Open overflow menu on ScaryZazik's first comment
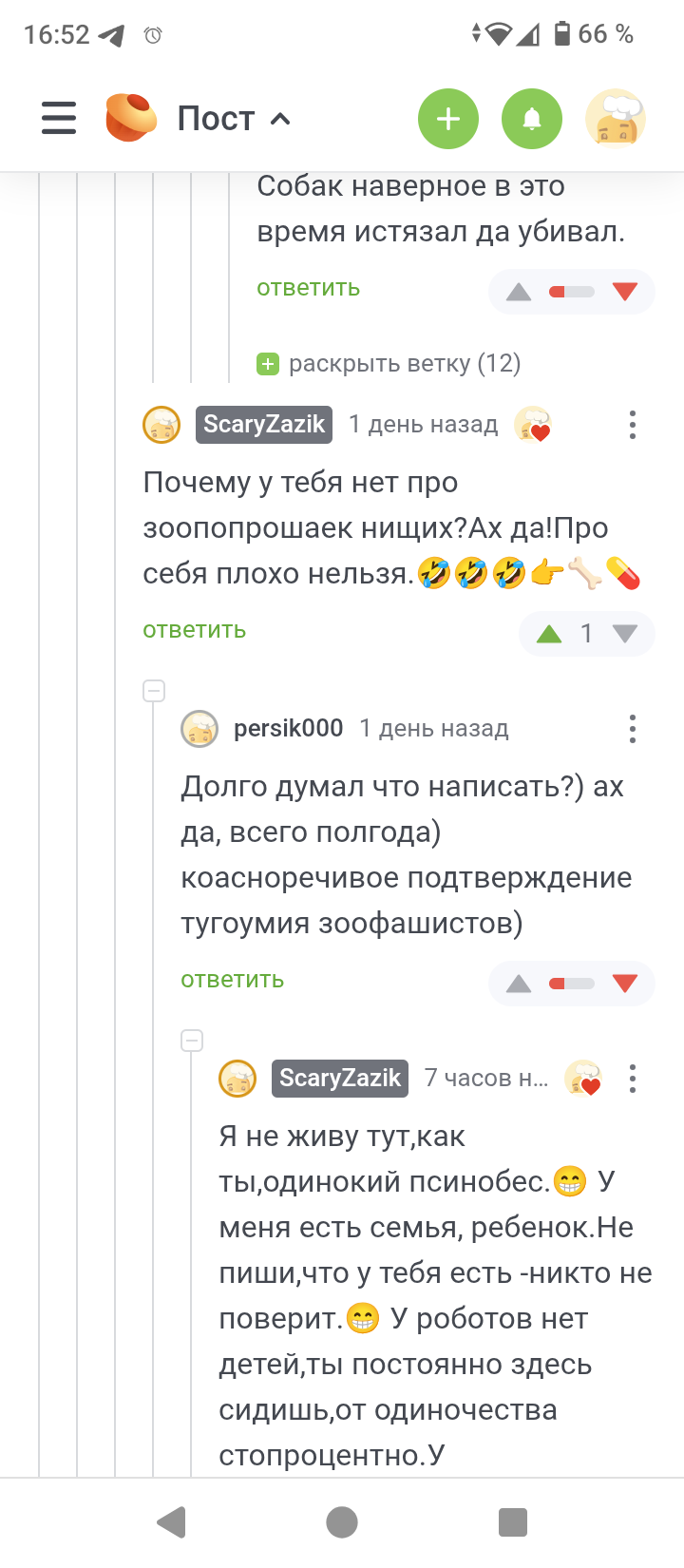Screen dimensions: 684x1568 pyautogui.click(x=633, y=425)
